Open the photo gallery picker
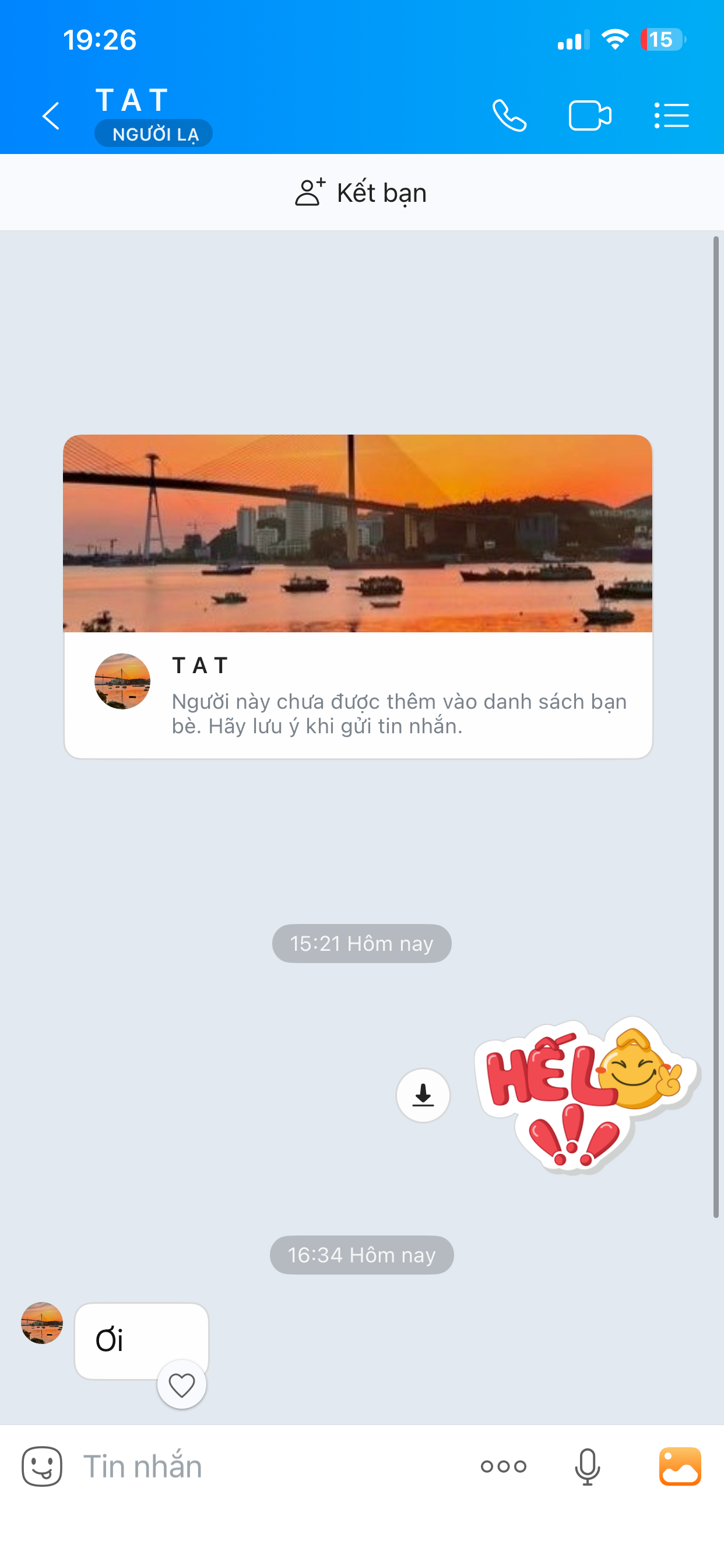 point(680,1466)
